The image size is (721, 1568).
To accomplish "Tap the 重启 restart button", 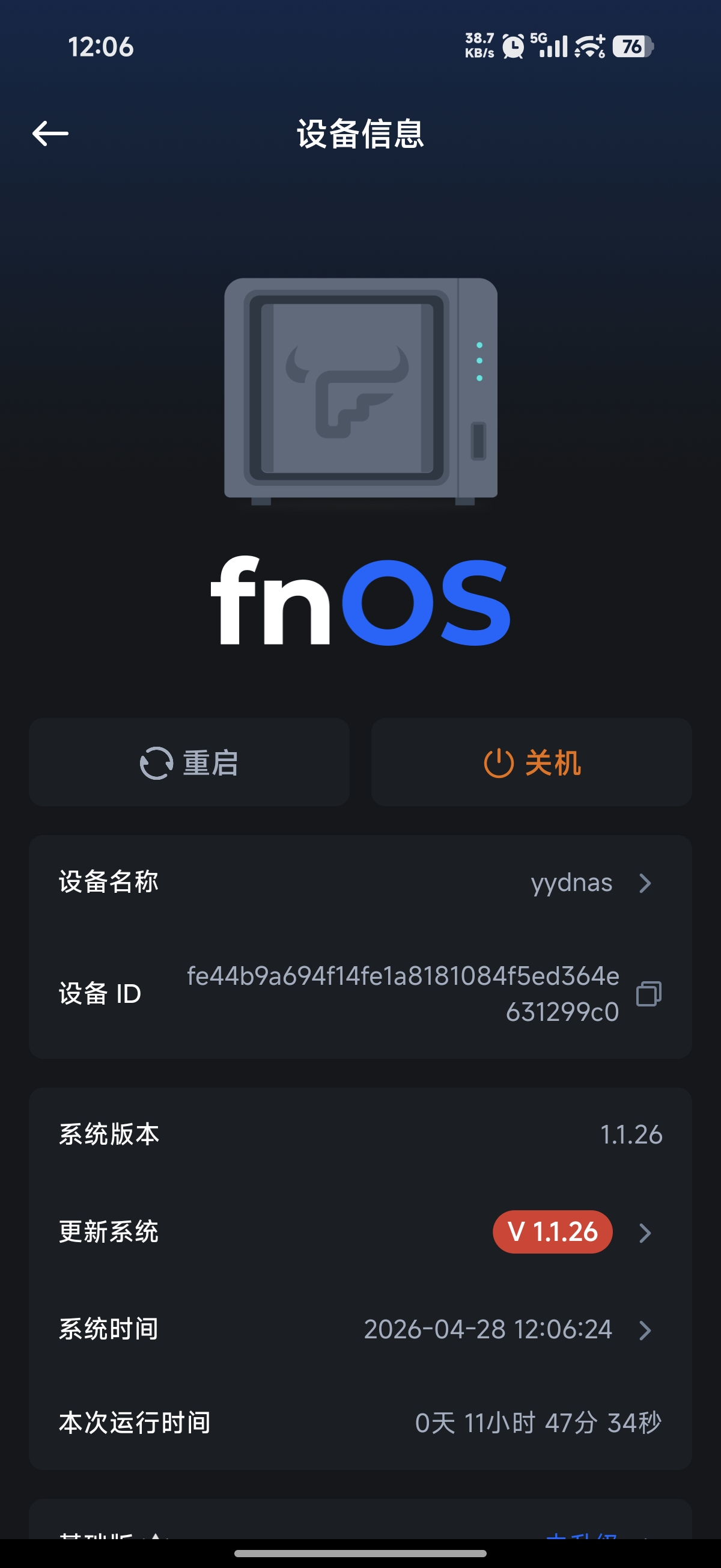I will point(189,762).
